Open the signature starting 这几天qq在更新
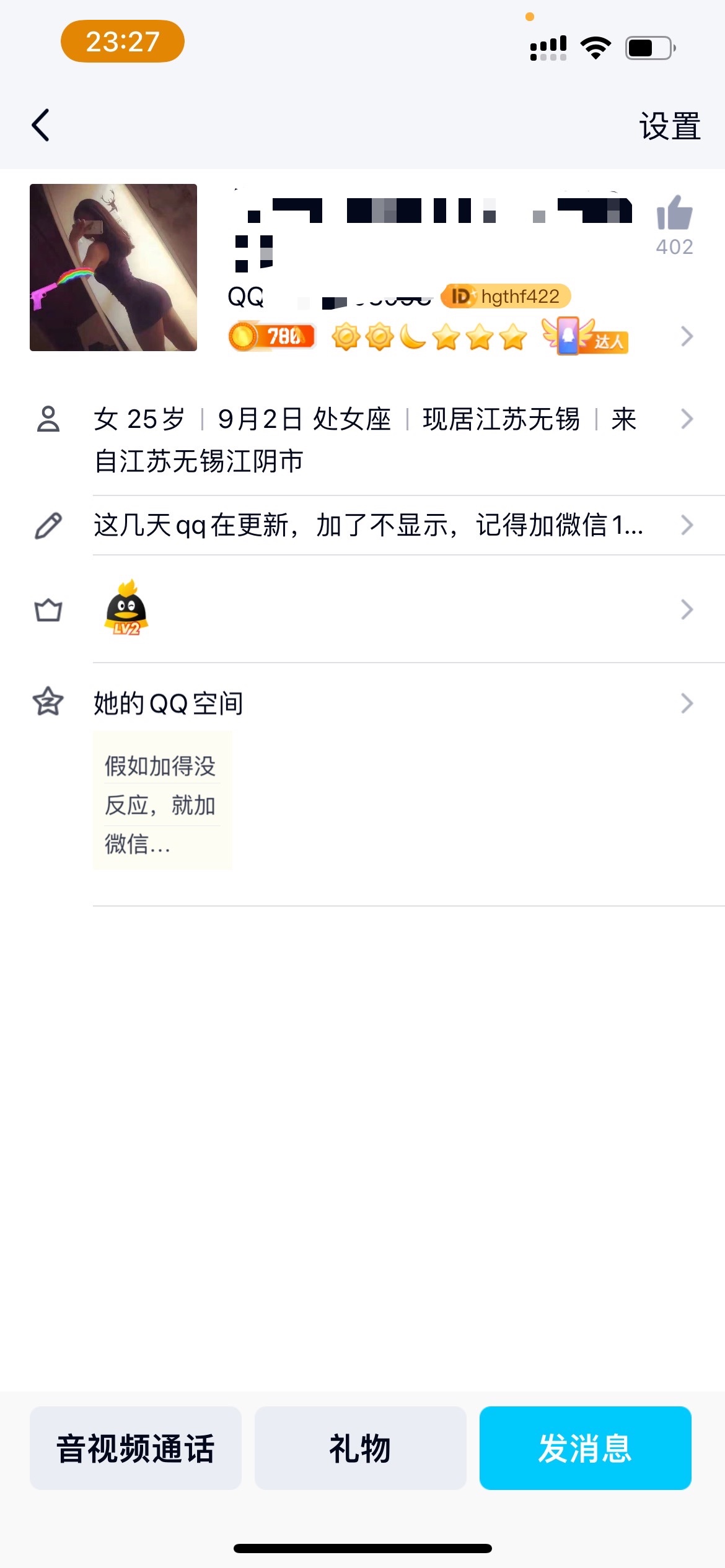The height and width of the screenshot is (1568, 725). [x=368, y=525]
